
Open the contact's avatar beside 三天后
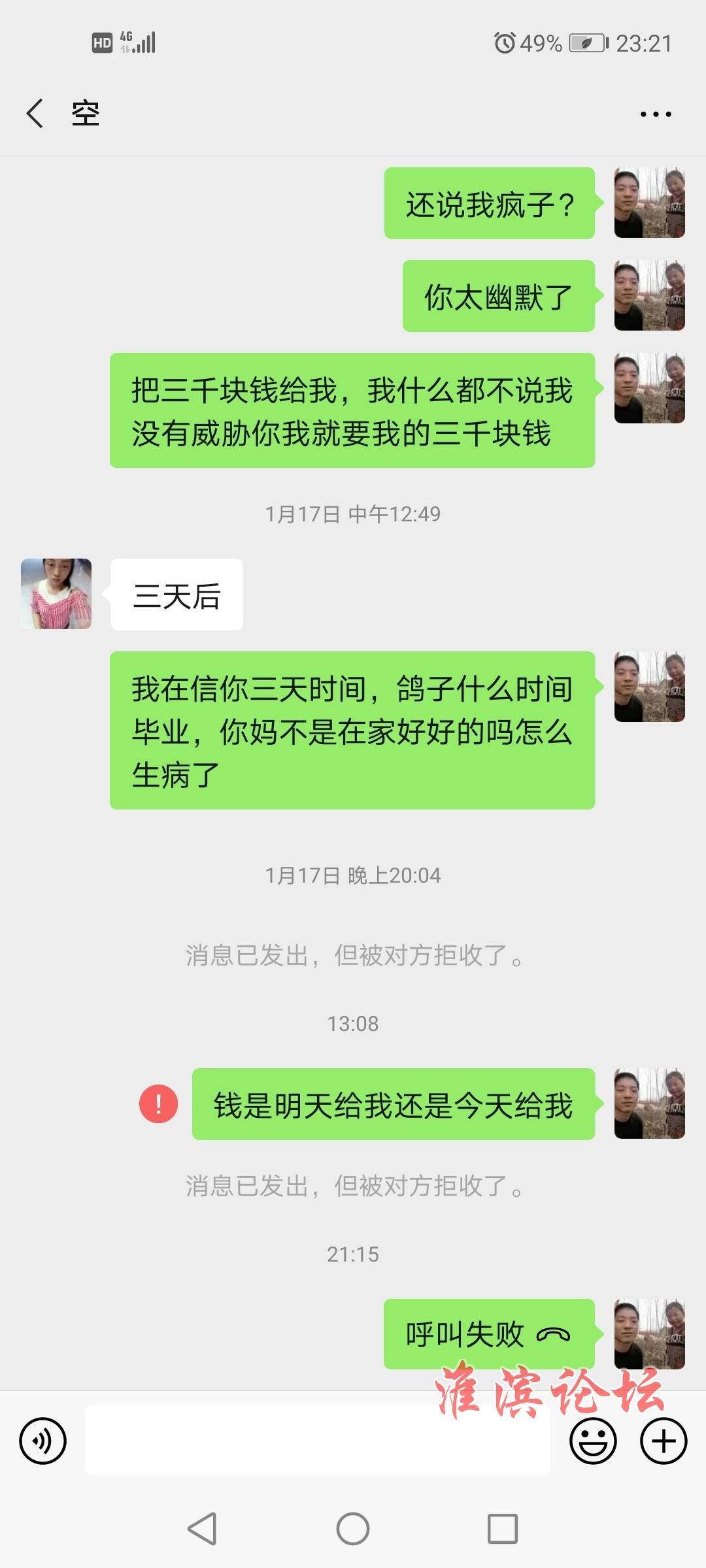point(56,594)
